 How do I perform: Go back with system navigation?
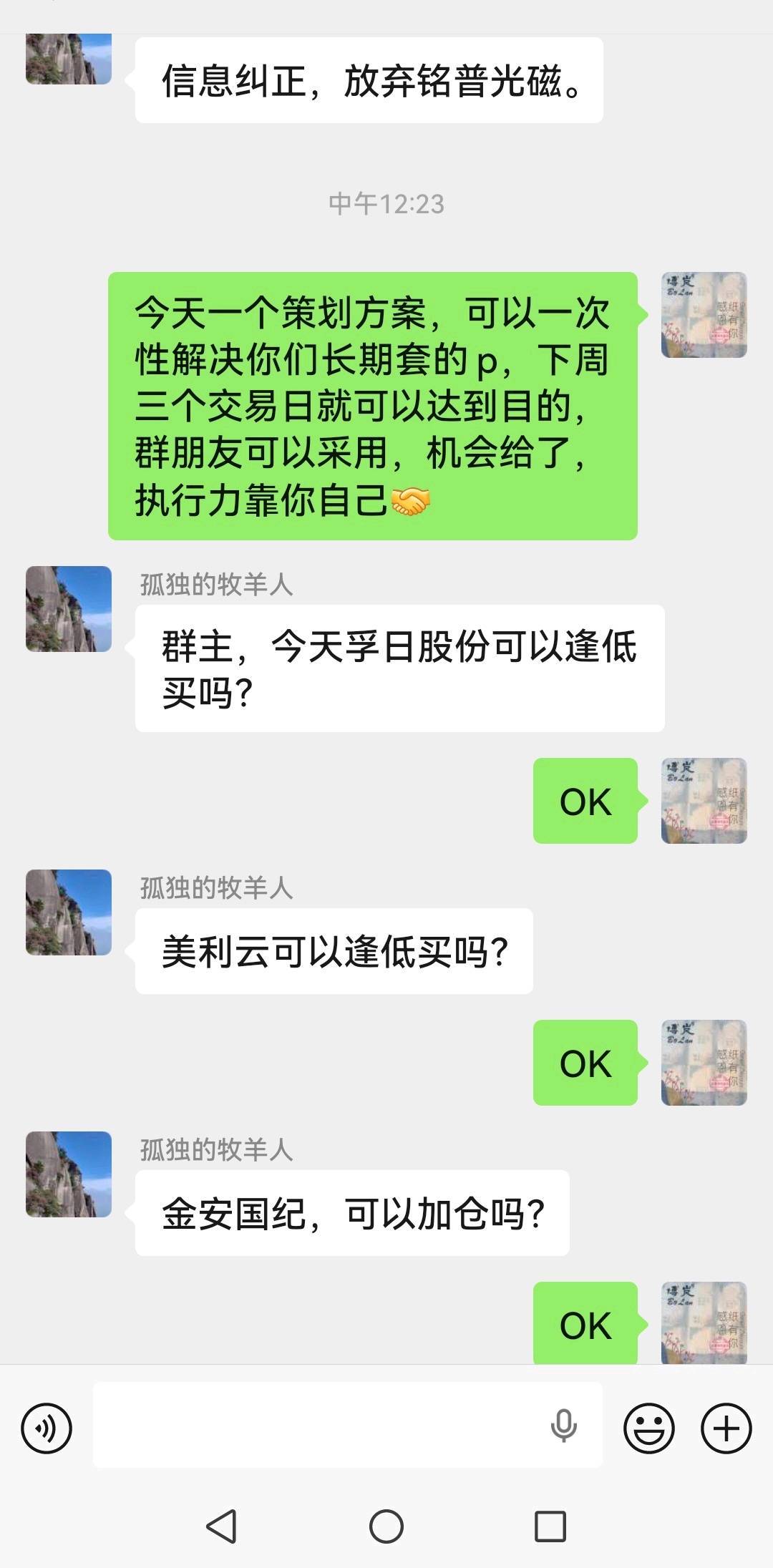tap(221, 1526)
